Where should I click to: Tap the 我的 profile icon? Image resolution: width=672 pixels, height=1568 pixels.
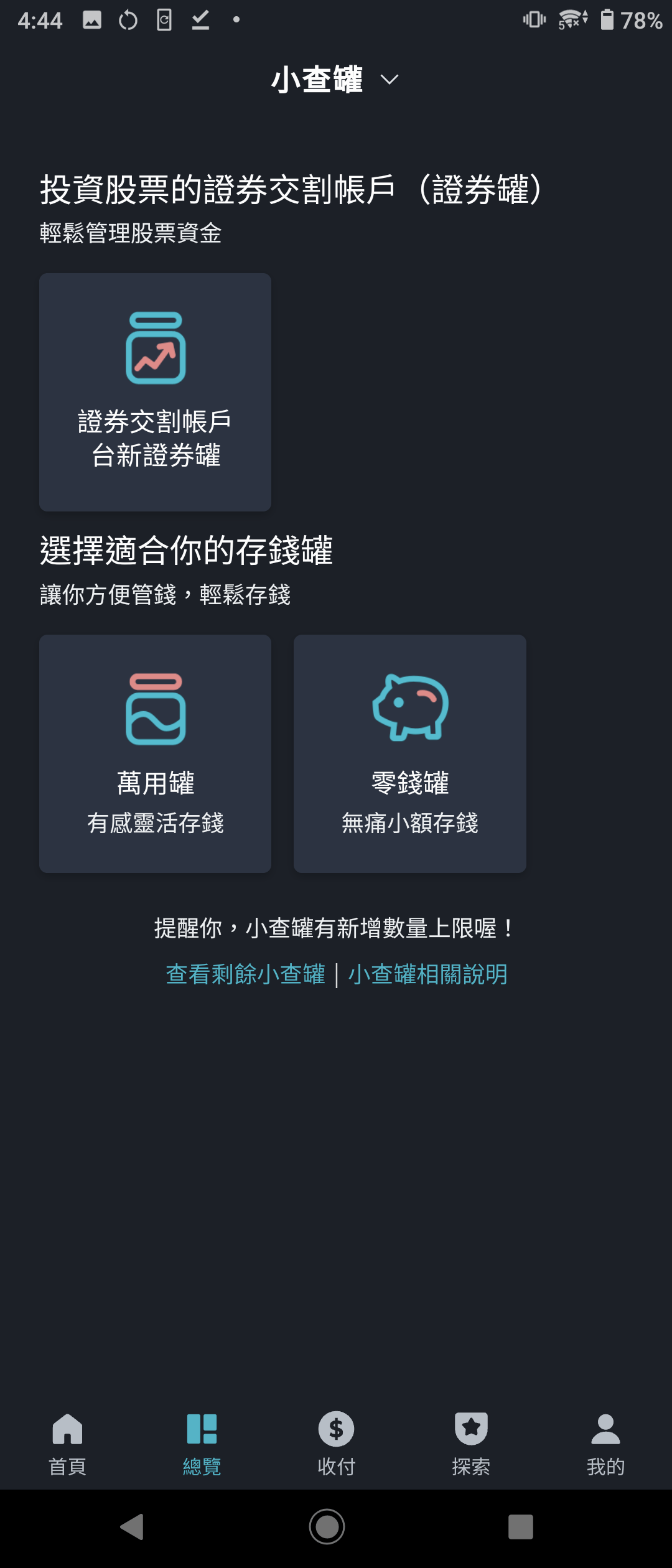click(x=604, y=1429)
